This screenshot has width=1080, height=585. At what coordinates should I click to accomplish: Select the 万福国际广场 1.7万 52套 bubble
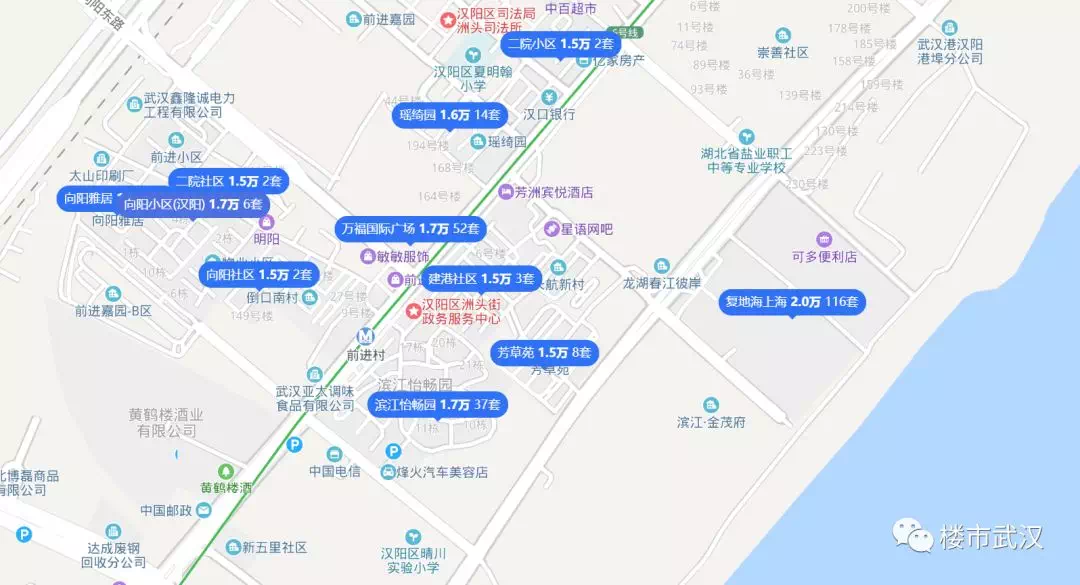coord(410,229)
